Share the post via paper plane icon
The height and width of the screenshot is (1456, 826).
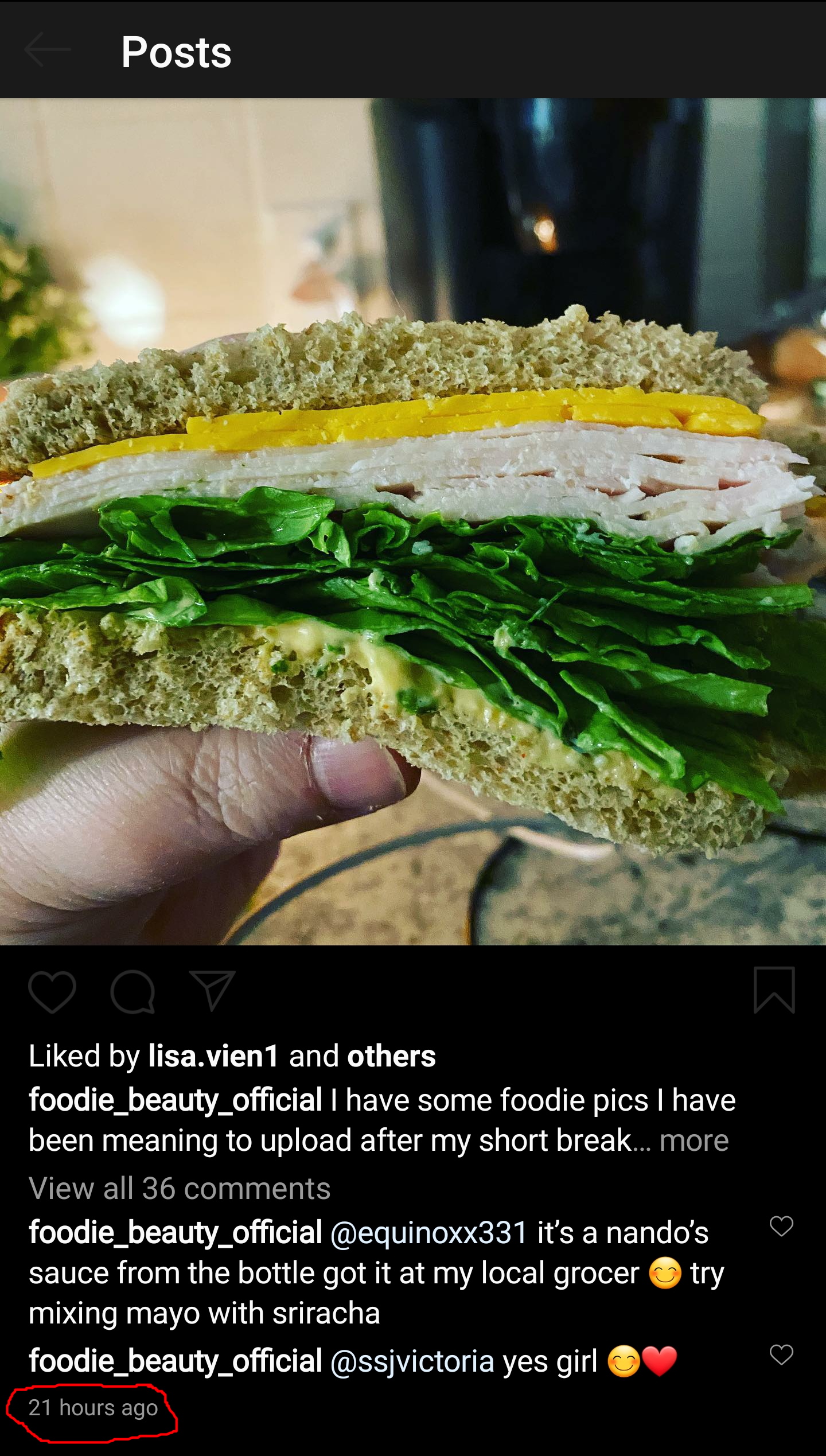[212, 991]
